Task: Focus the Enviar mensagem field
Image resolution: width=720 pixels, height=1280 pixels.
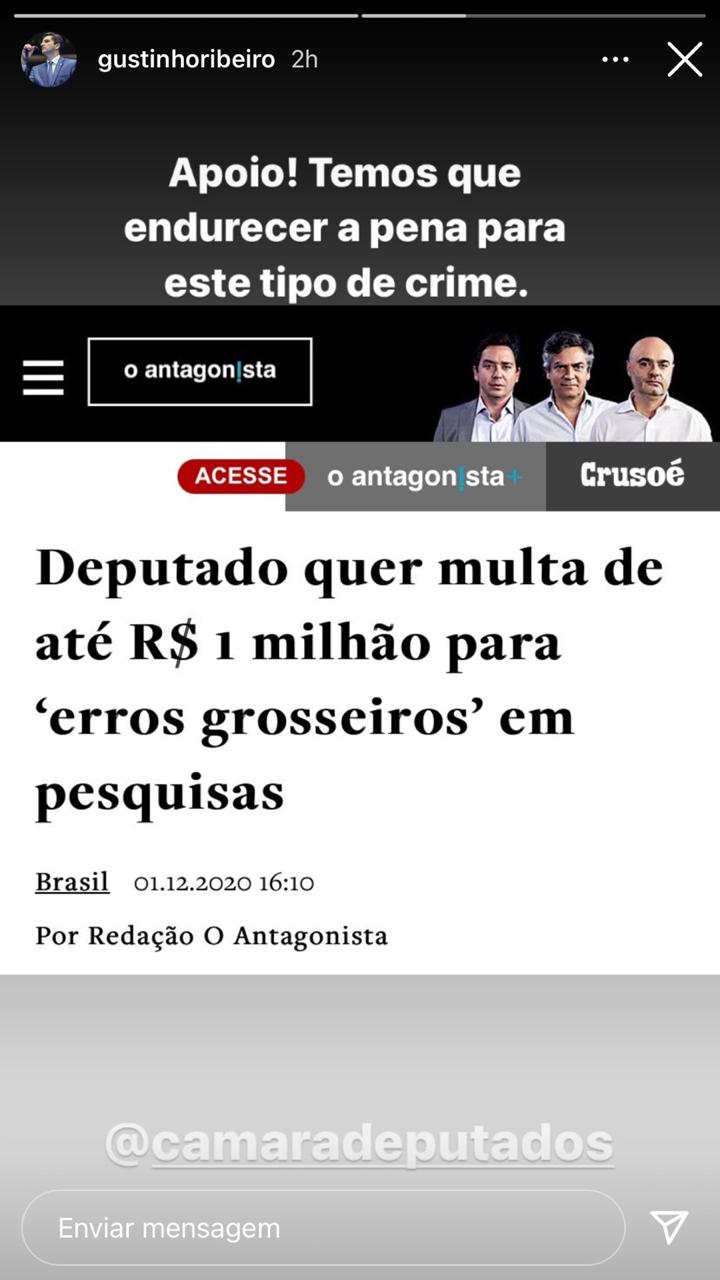Action: click(322, 1228)
